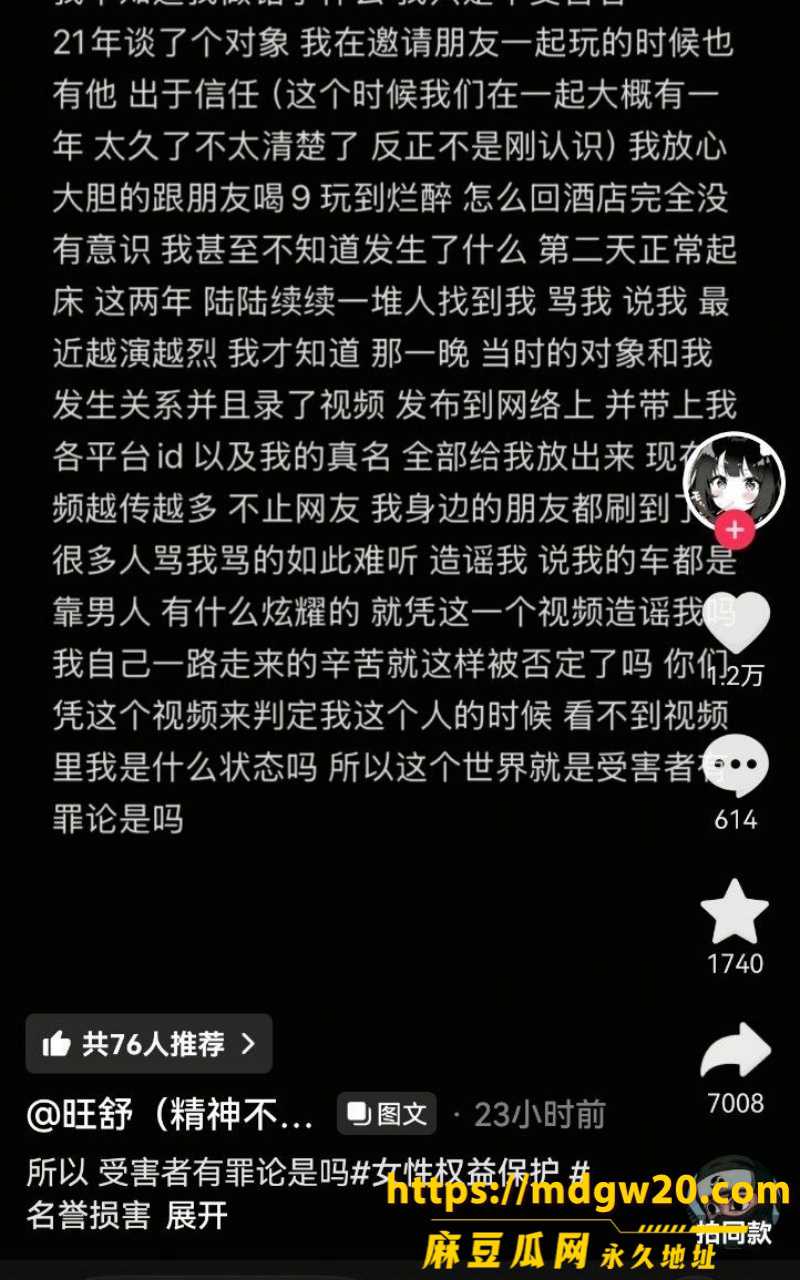The height and width of the screenshot is (1280, 800).
Task: Expand the caption with 展开
Action: (196, 1216)
